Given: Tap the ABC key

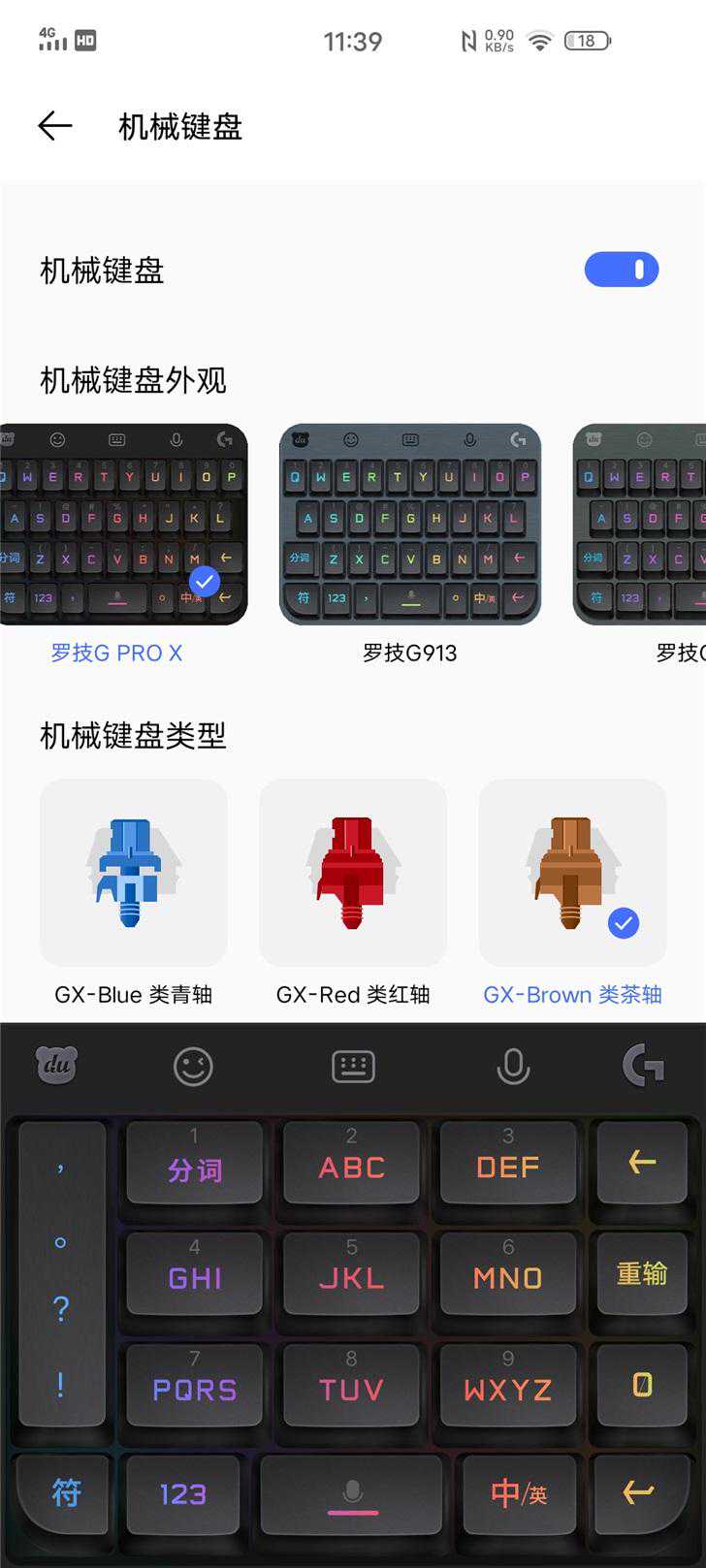Looking at the screenshot, I should click(x=351, y=1163).
